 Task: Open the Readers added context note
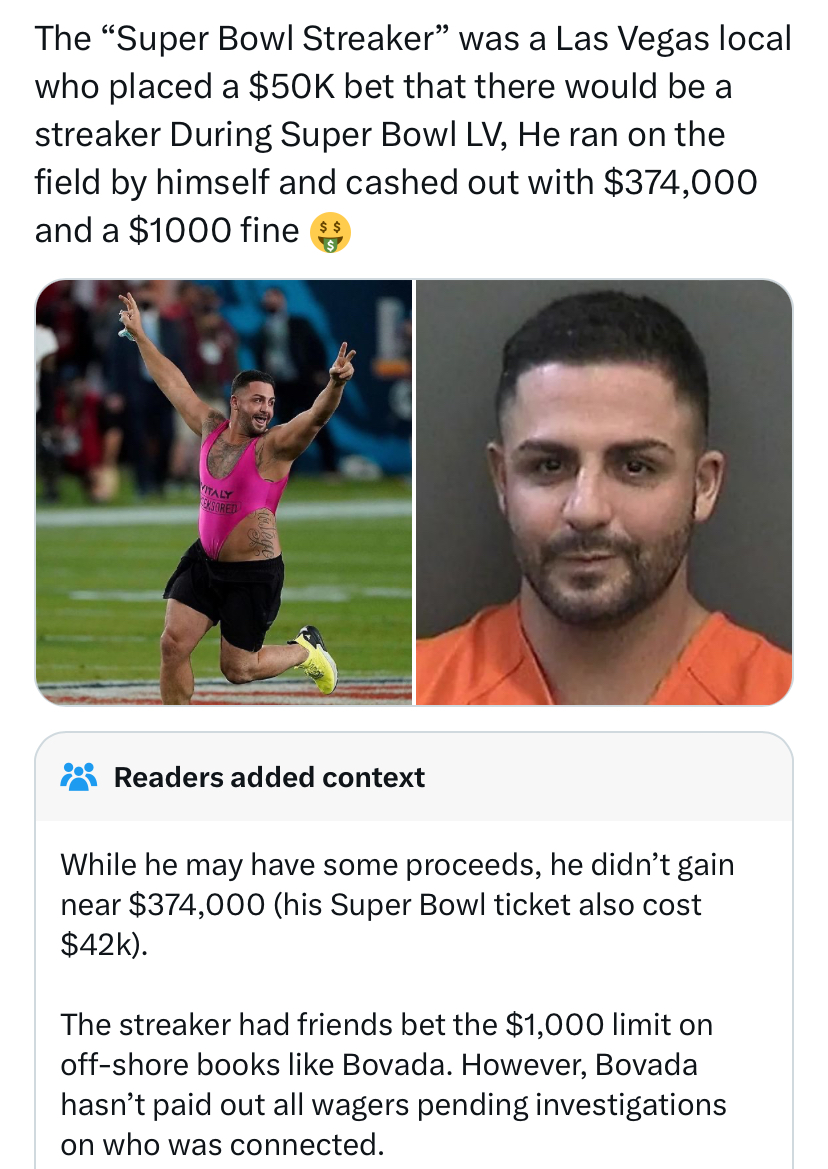click(x=270, y=777)
